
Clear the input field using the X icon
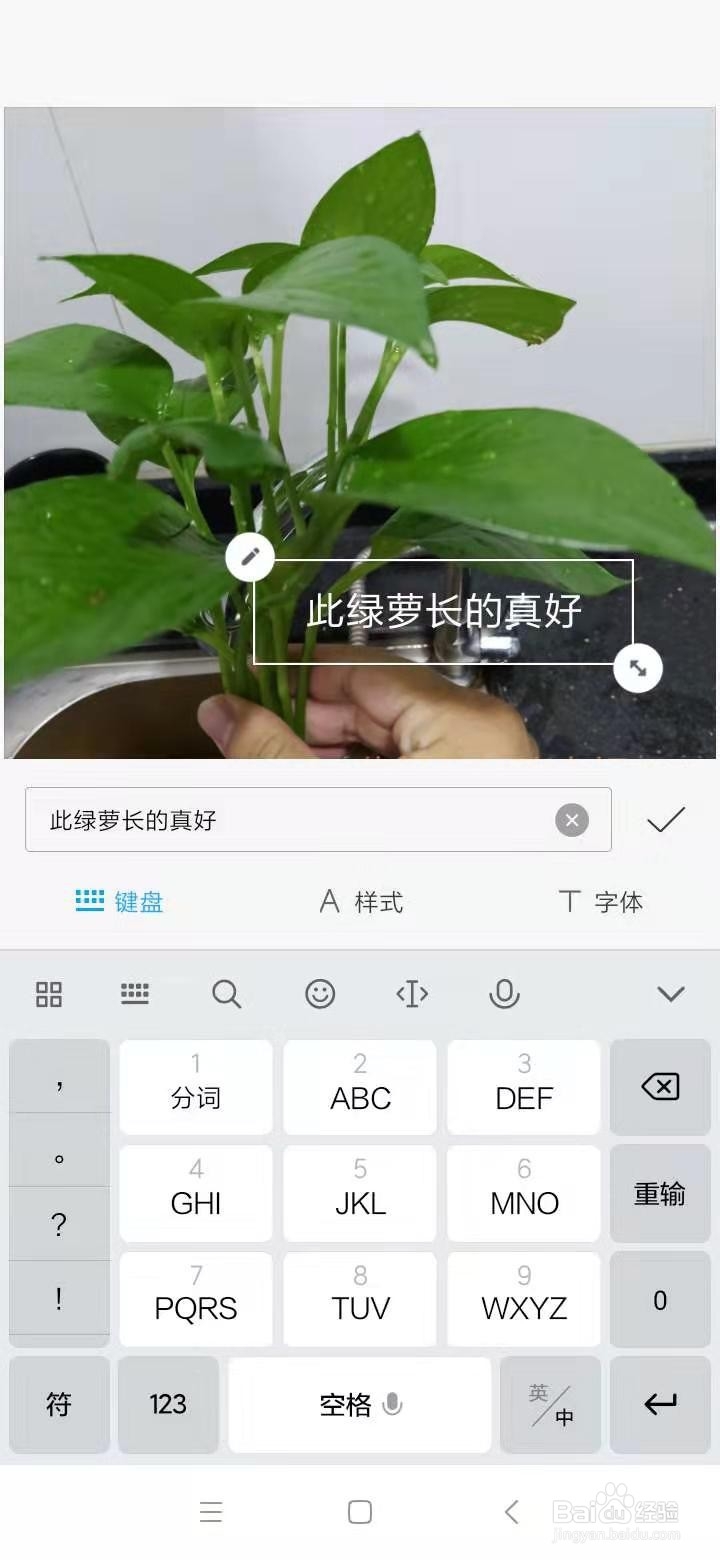point(571,820)
